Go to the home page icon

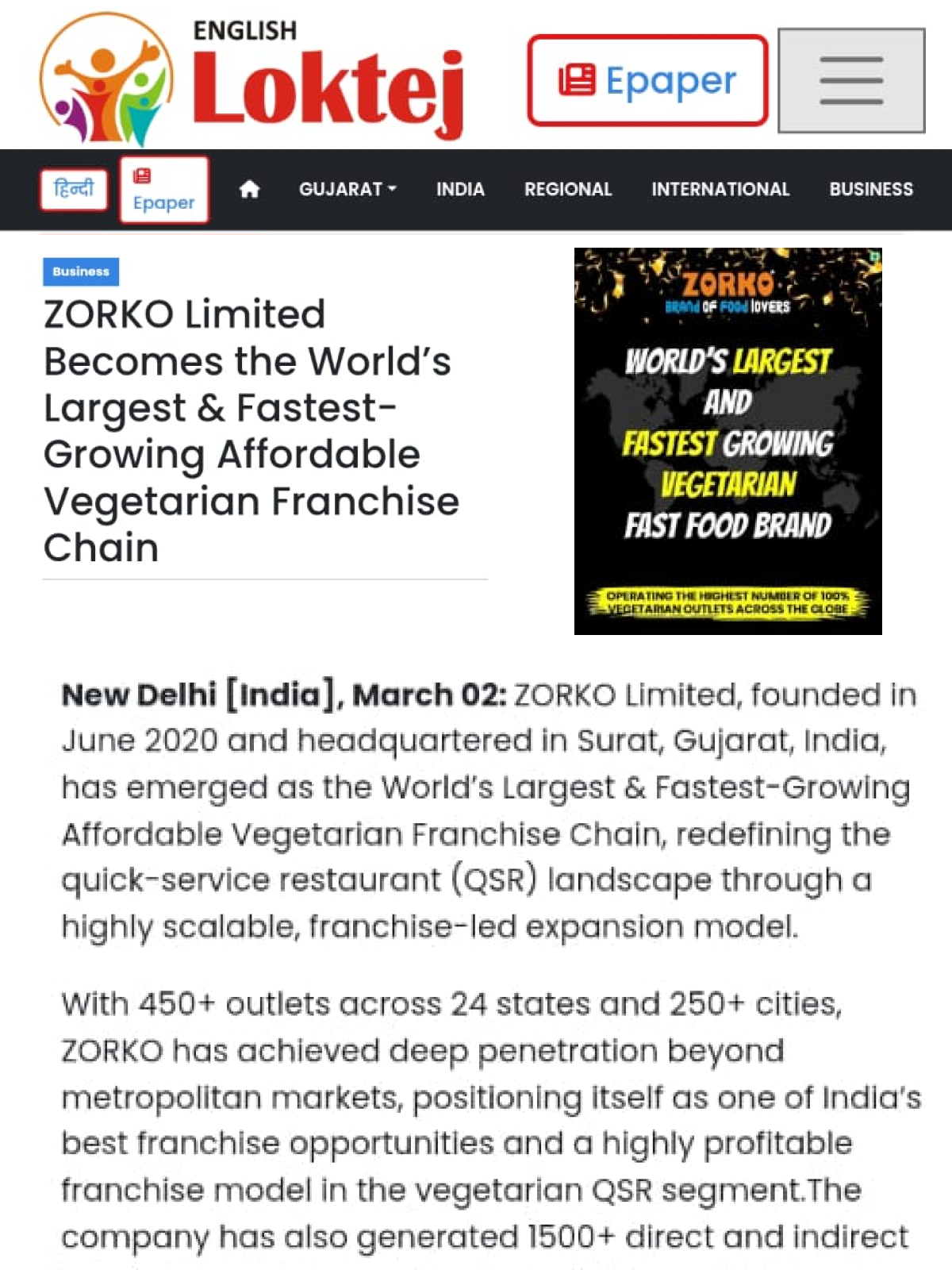[x=250, y=190]
